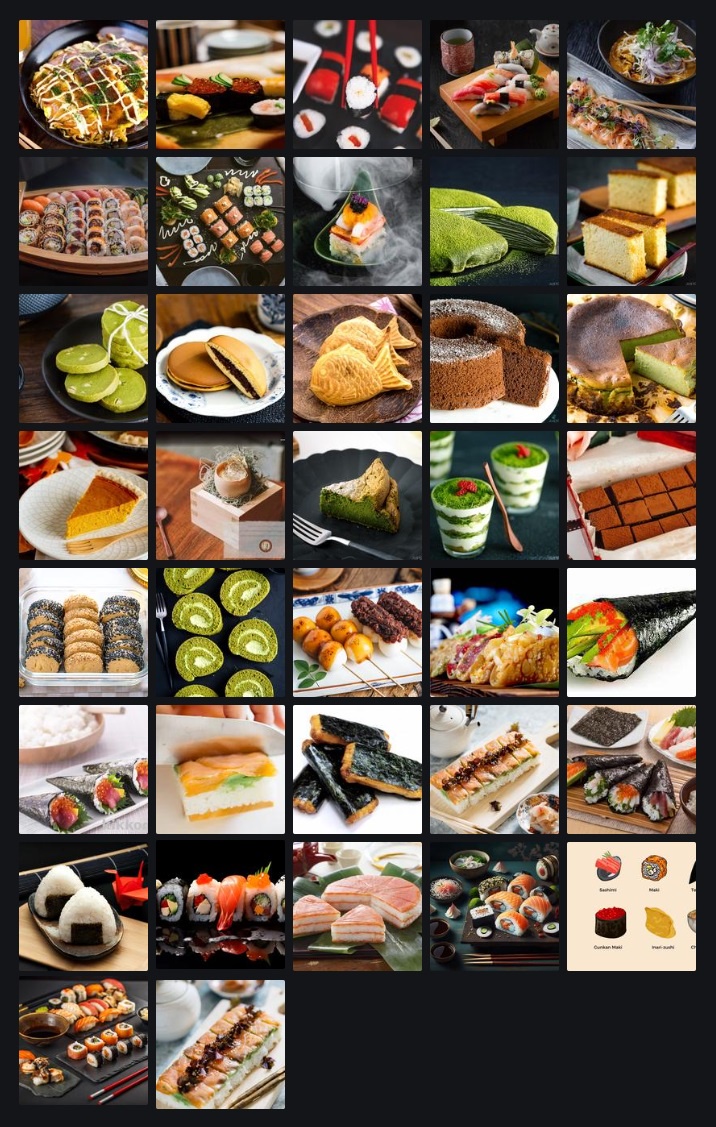This screenshot has height=1127, width=716.
Task: View the burnt matcha cheesecake photo
Action: pos(631,359)
